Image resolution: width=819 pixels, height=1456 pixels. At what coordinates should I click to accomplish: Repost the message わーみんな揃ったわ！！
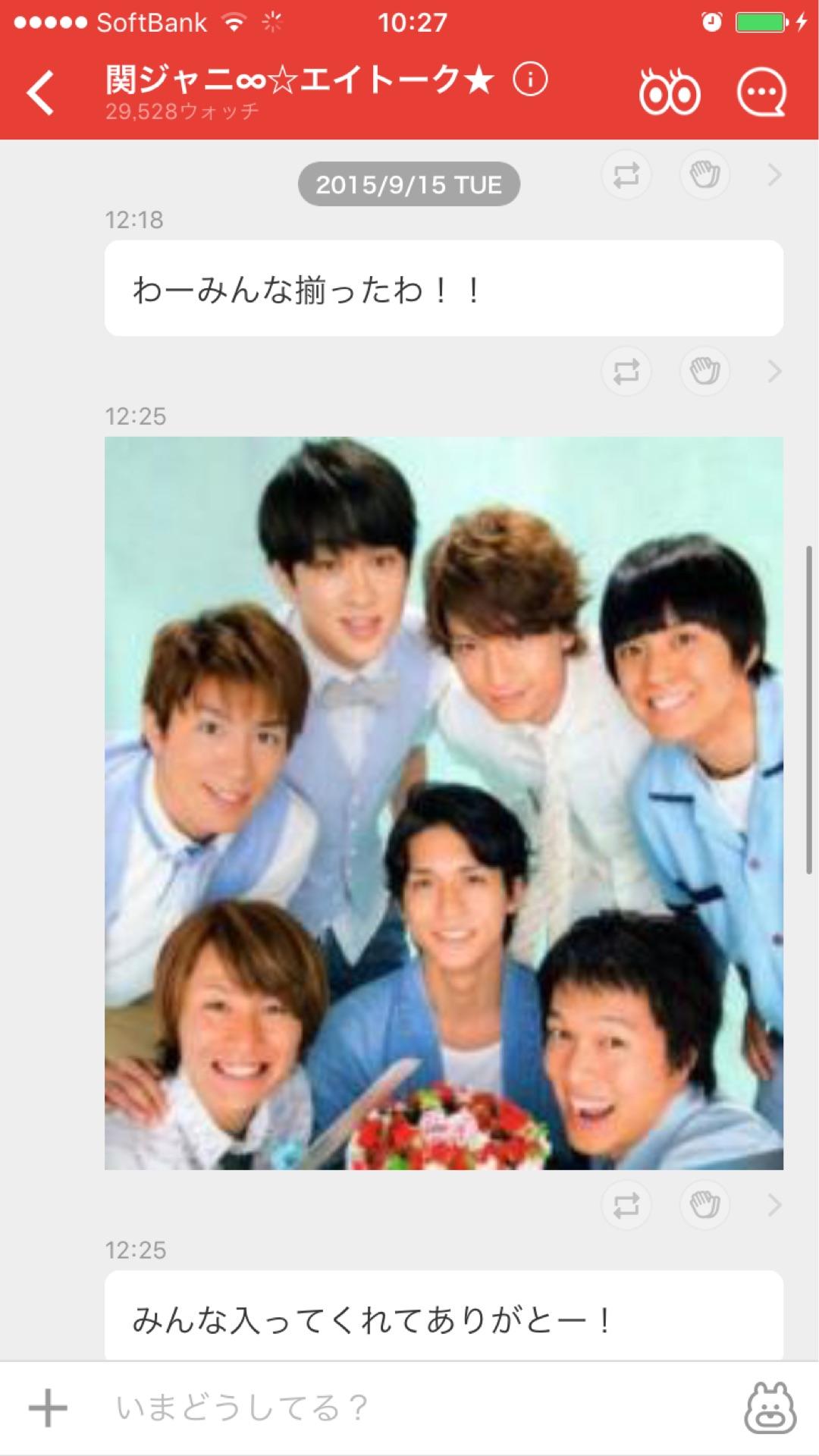[626, 372]
